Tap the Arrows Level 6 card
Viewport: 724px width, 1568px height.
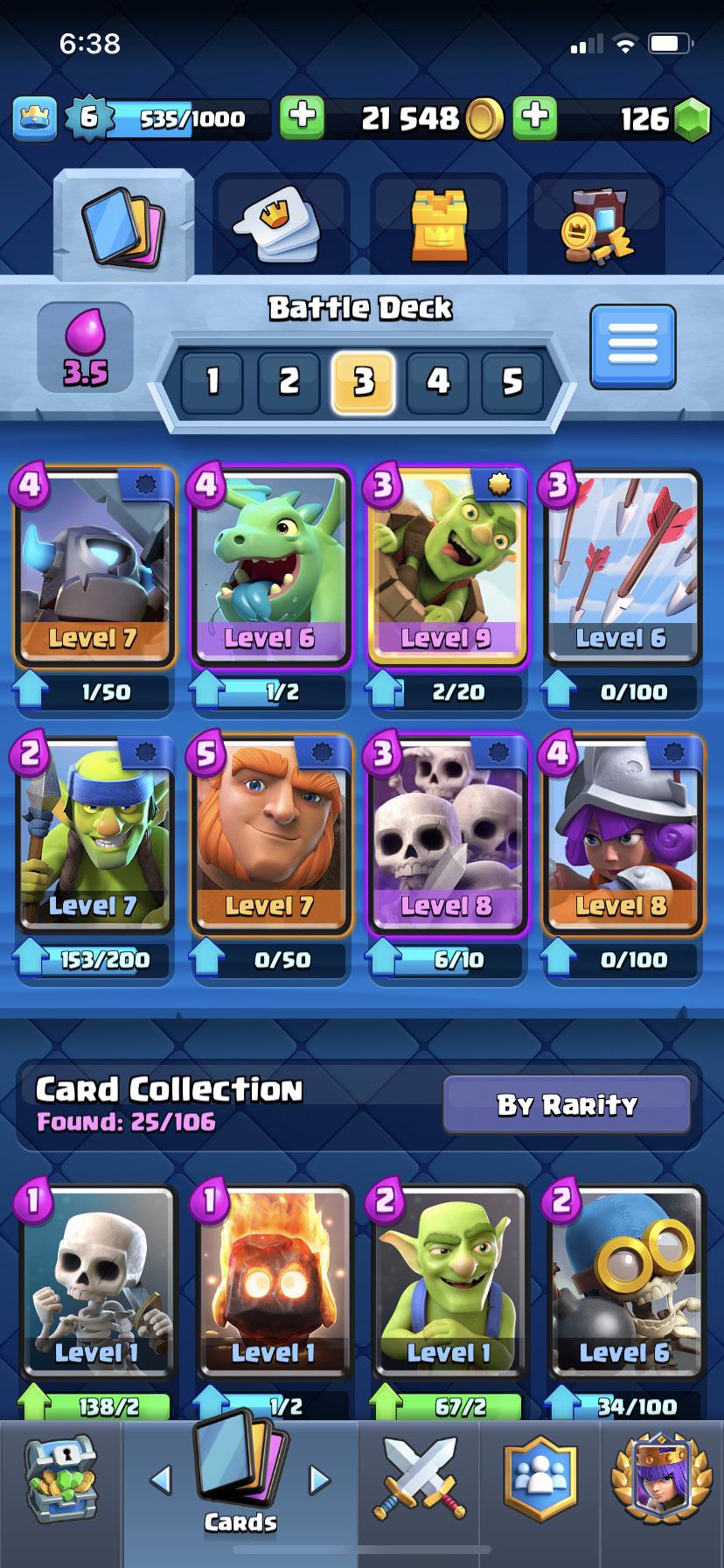(622, 569)
